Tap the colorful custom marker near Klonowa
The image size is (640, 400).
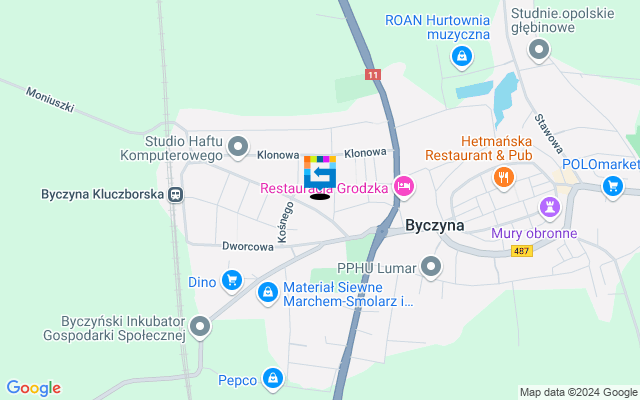point(320,172)
